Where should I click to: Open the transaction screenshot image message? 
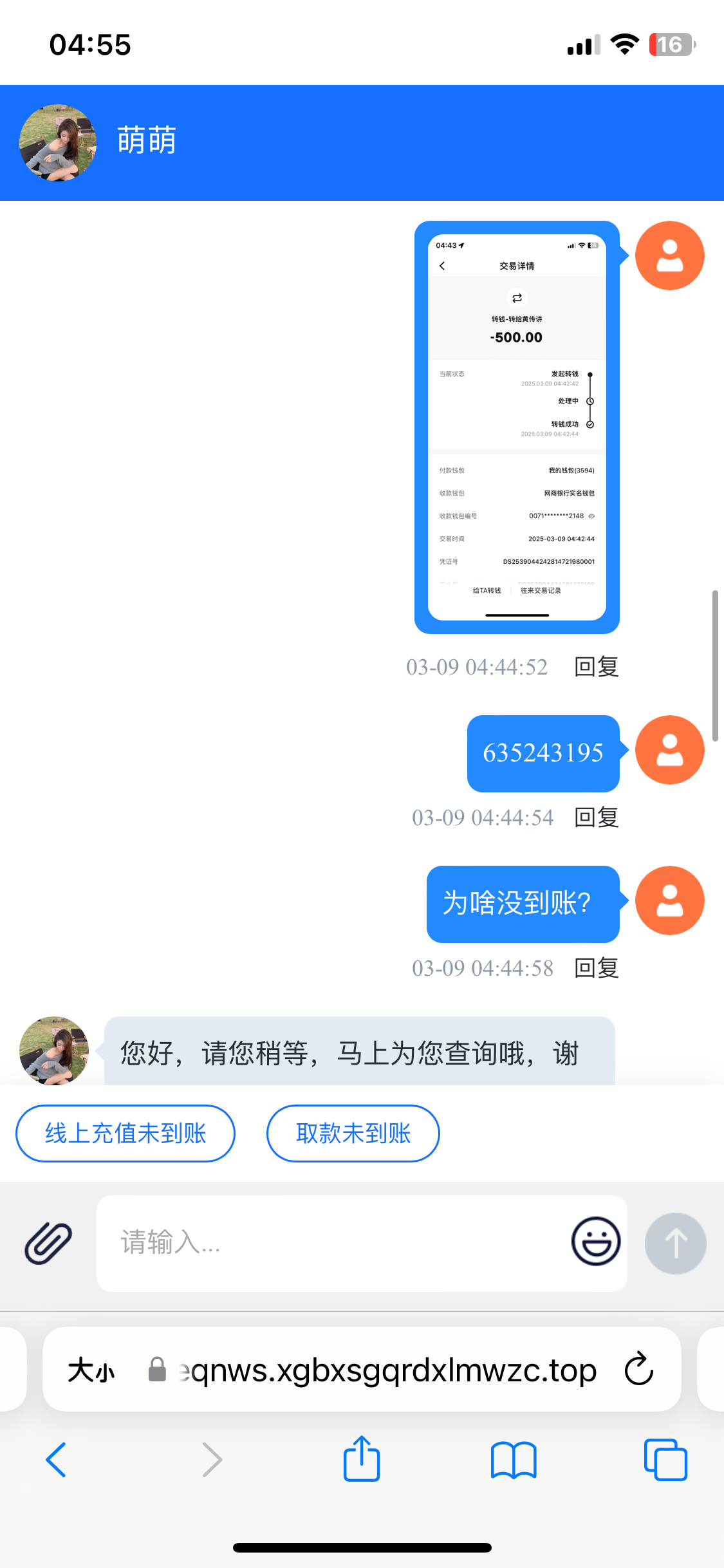tap(517, 427)
